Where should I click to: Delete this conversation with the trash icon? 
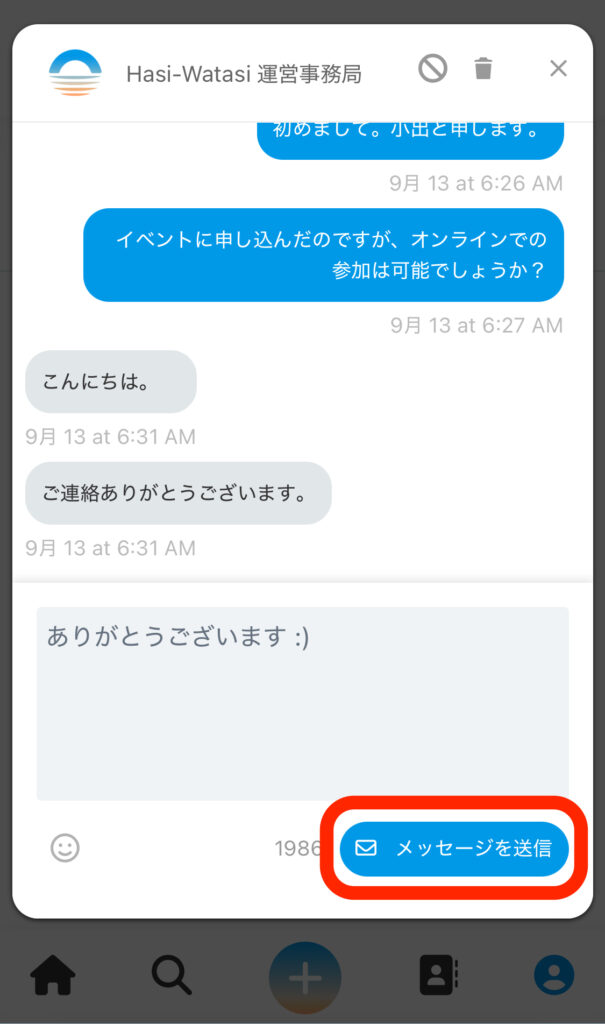[x=483, y=68]
